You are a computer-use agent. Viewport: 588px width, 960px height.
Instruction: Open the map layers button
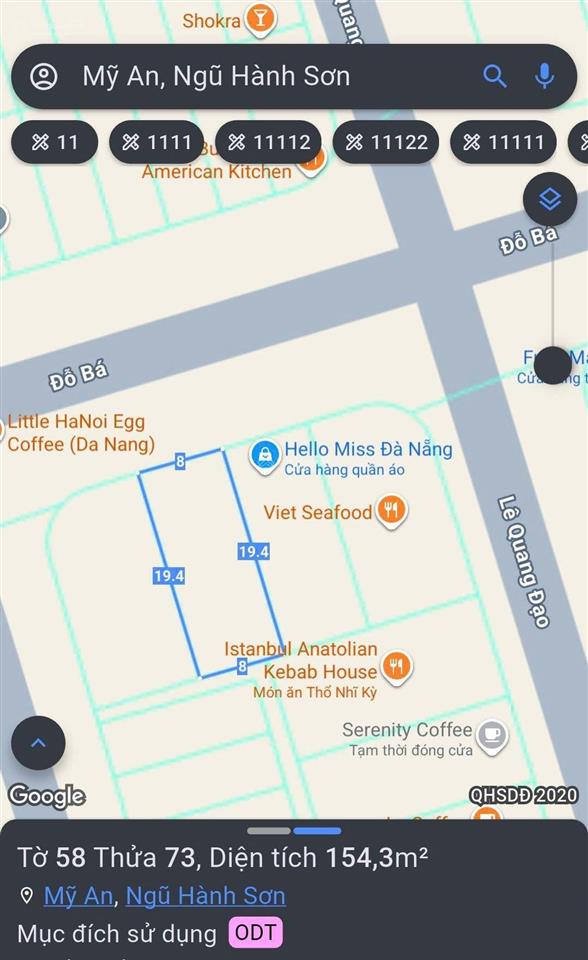549,199
